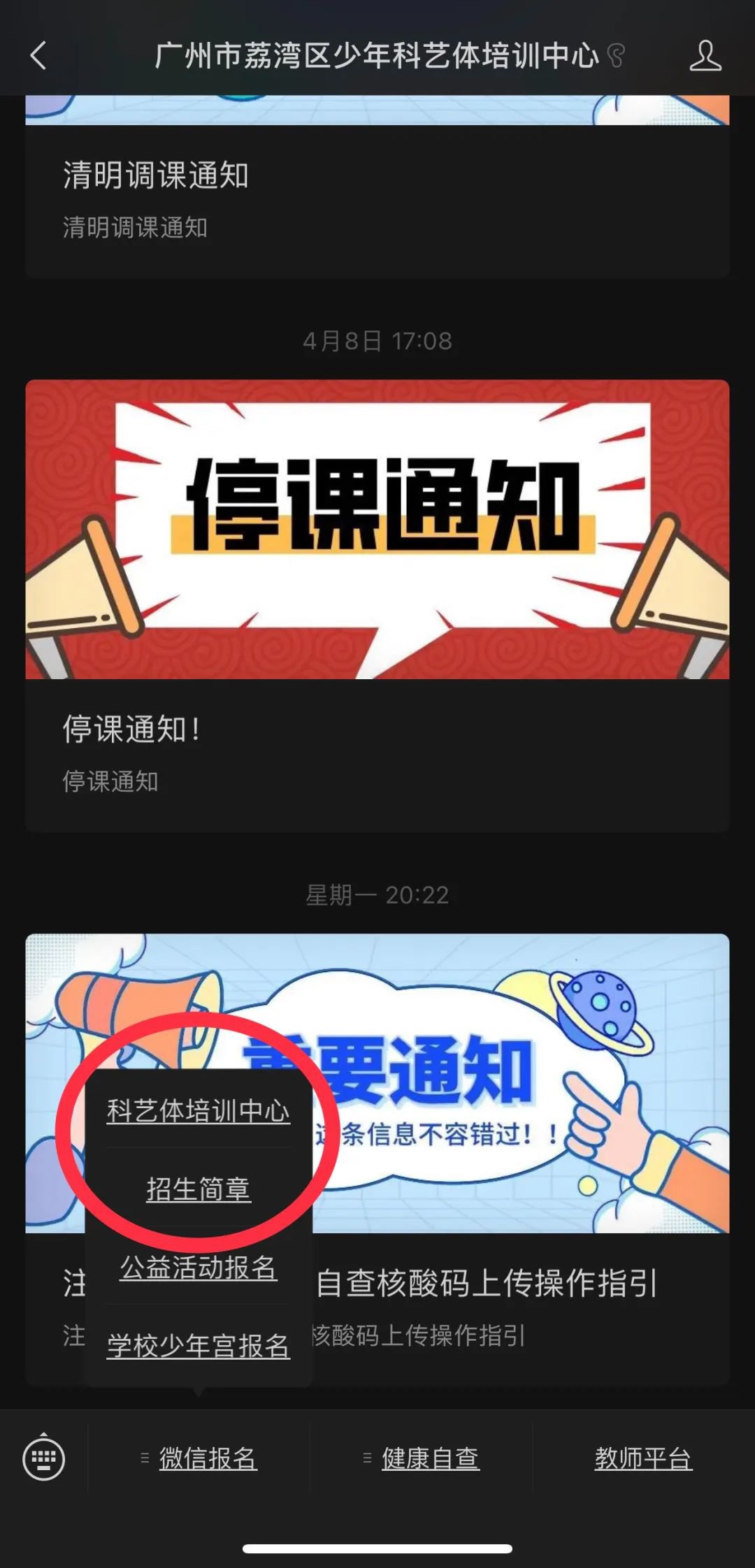Tap the 微信报名 bottom menu
755x1568 pixels.
(x=207, y=1458)
